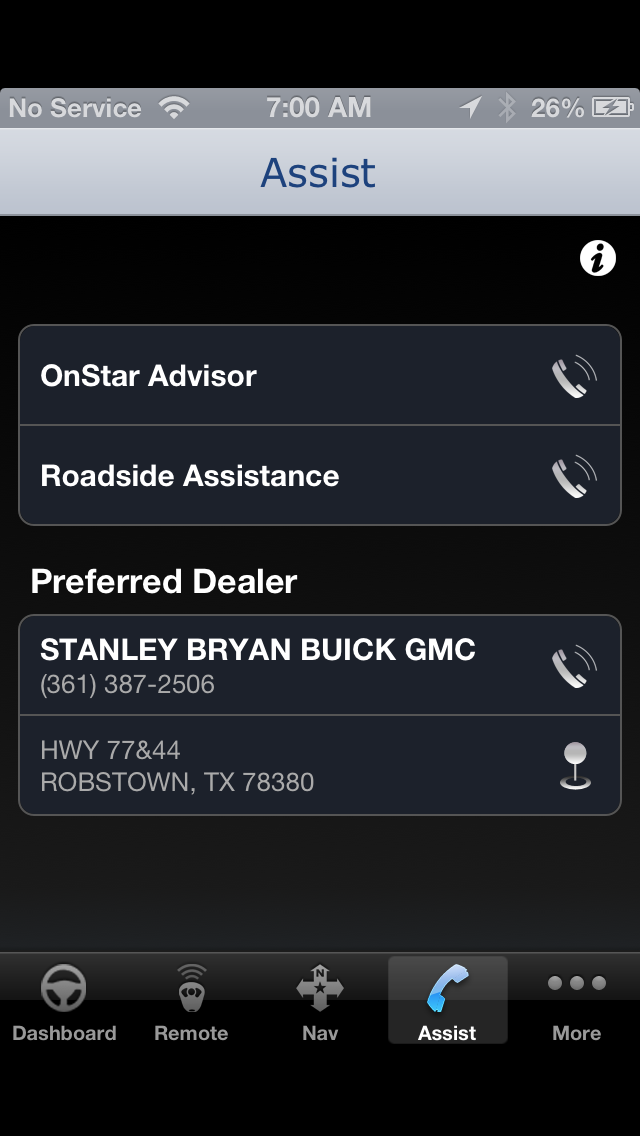Open the info icon

click(x=597, y=259)
